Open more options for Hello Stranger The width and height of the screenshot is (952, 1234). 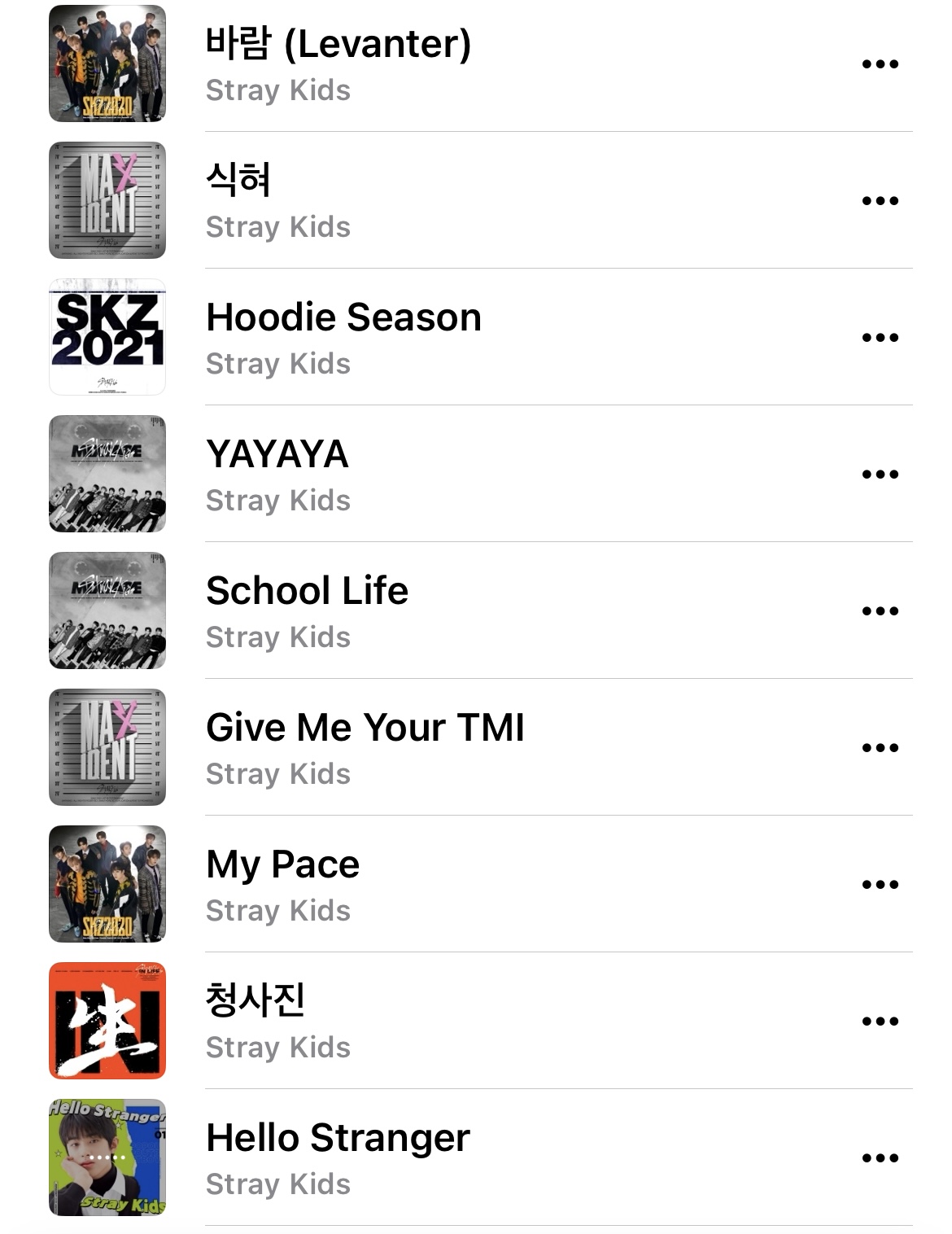tap(880, 1158)
